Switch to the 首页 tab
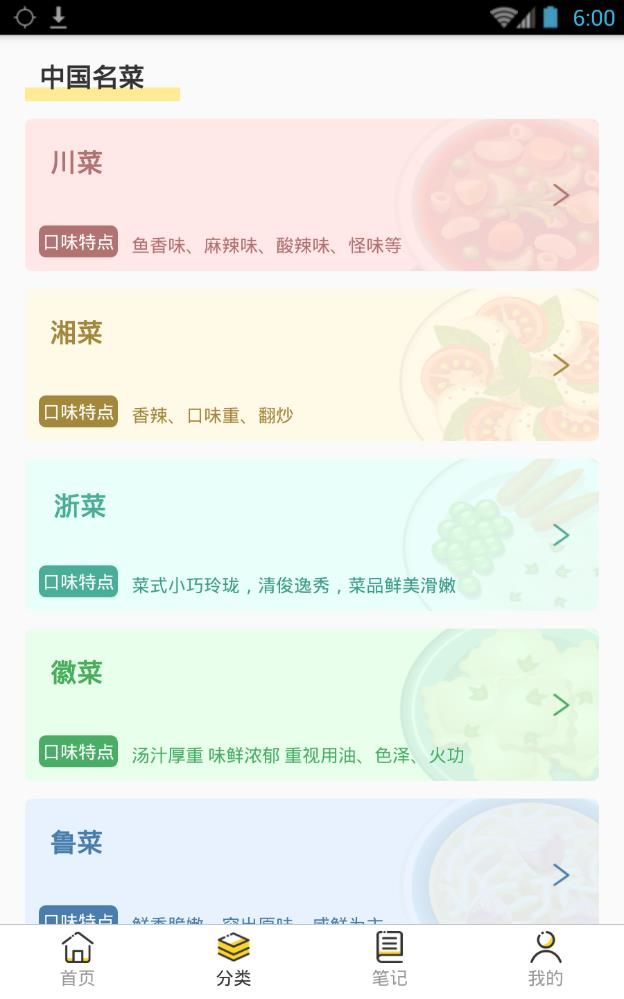The width and height of the screenshot is (624, 999). click(x=78, y=960)
